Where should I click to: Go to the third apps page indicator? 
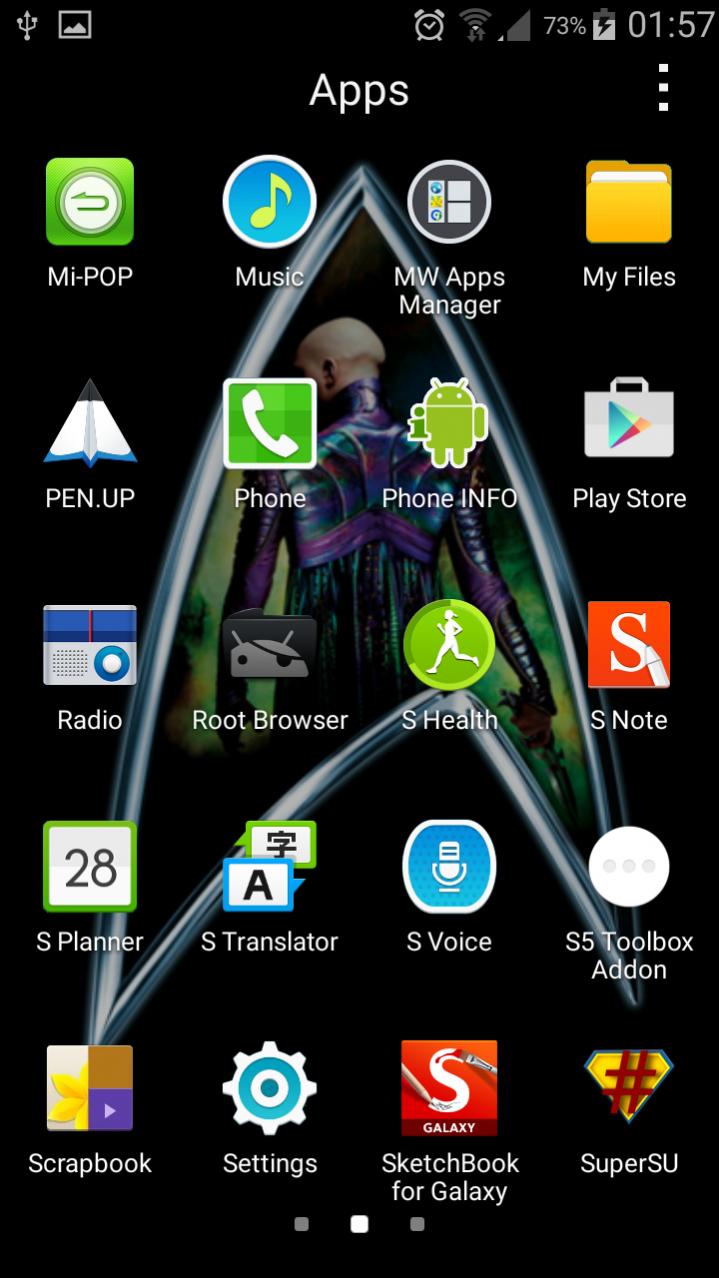(x=417, y=1224)
